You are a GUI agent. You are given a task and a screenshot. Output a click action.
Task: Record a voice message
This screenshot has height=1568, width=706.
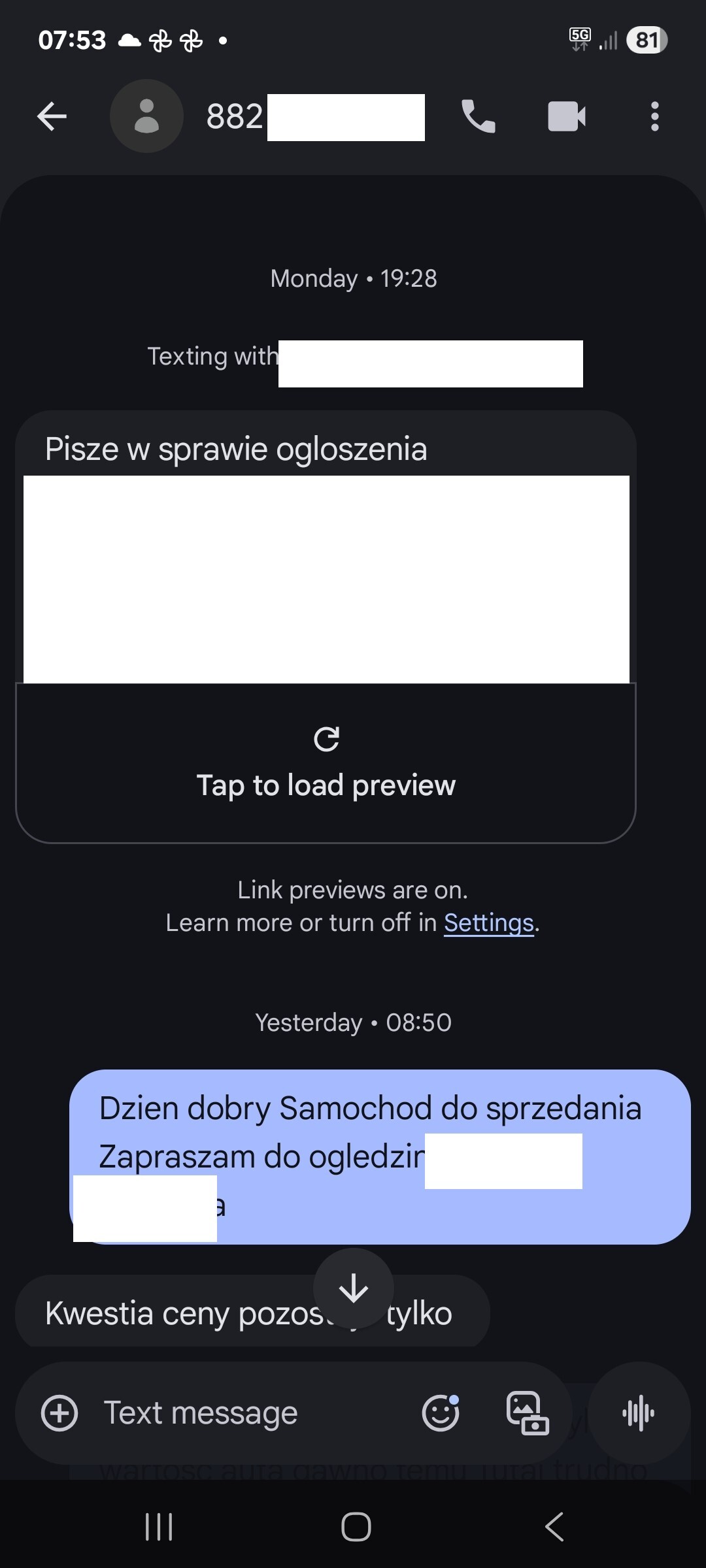639,1413
